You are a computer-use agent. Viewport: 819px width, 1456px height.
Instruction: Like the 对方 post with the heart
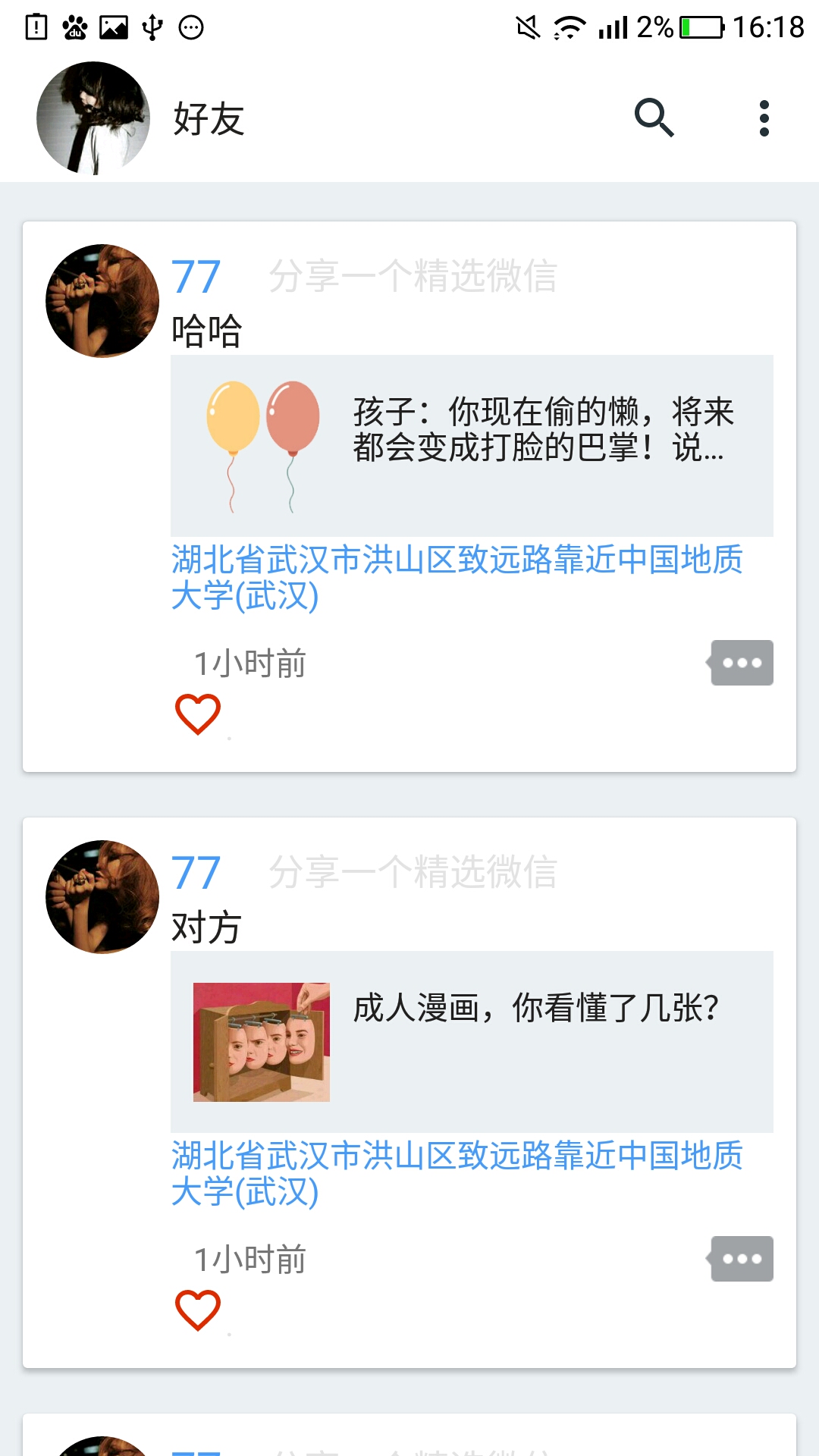[x=198, y=1310]
